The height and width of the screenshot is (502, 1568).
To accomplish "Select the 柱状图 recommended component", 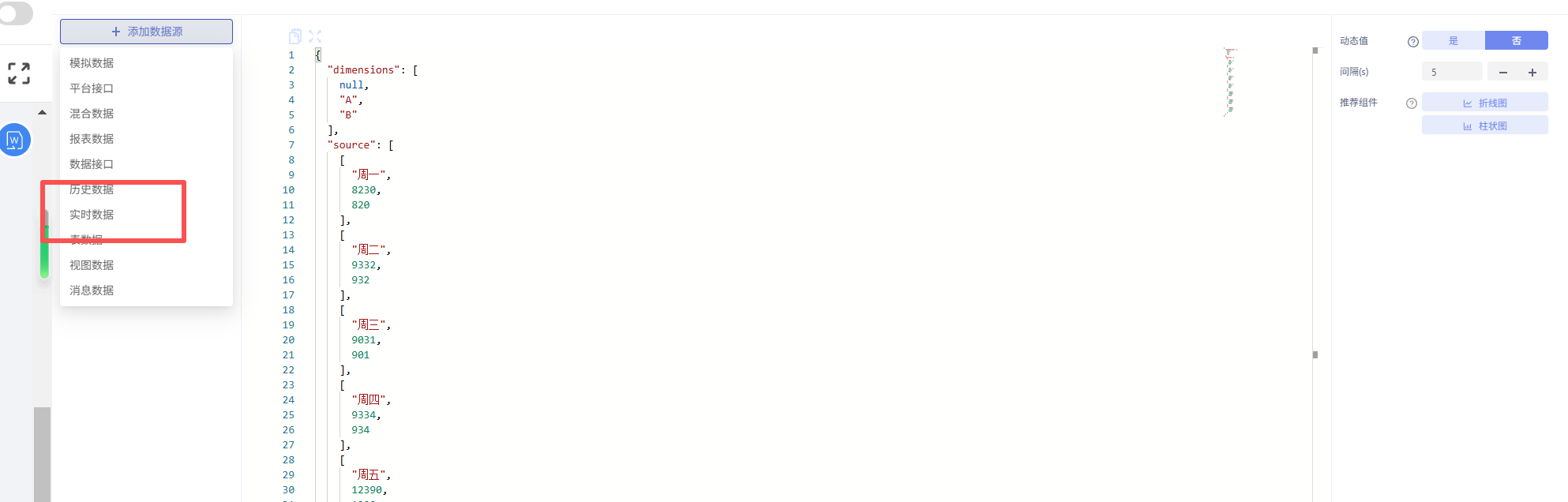I will pyautogui.click(x=1484, y=126).
